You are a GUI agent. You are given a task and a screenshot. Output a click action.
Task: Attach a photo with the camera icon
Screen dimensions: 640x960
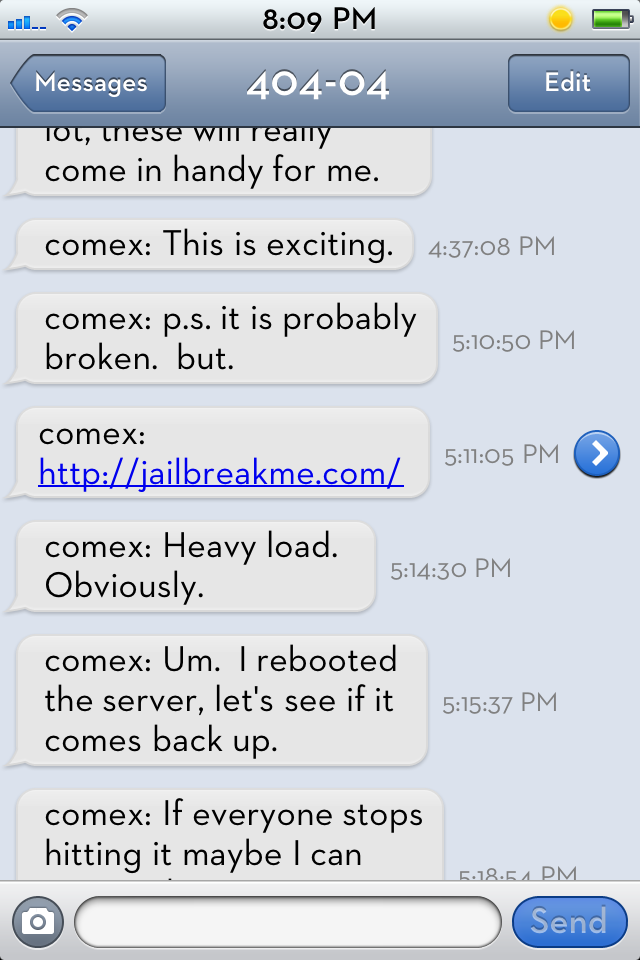tap(37, 921)
